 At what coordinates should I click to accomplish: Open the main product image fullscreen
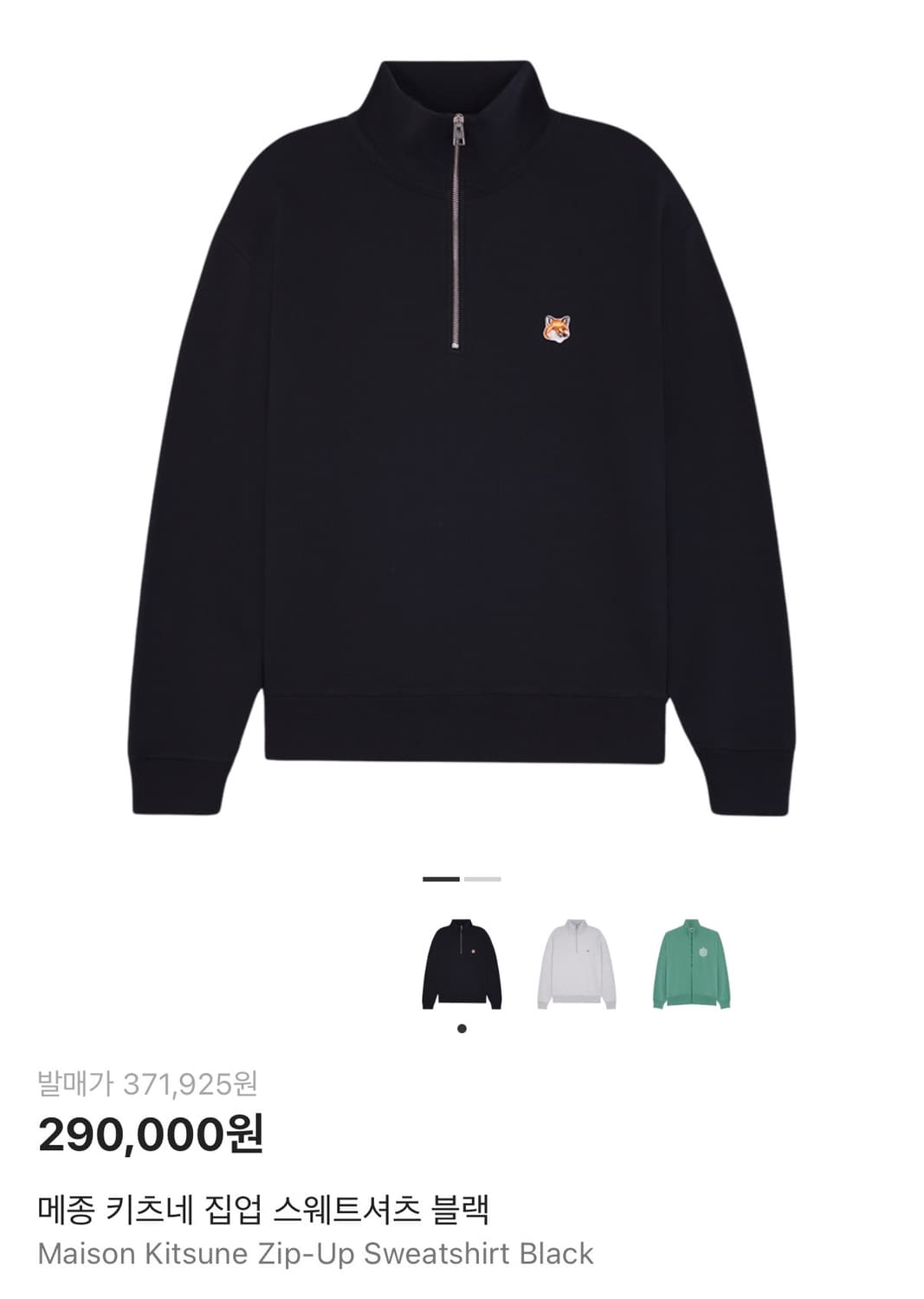pyautogui.click(x=462, y=433)
